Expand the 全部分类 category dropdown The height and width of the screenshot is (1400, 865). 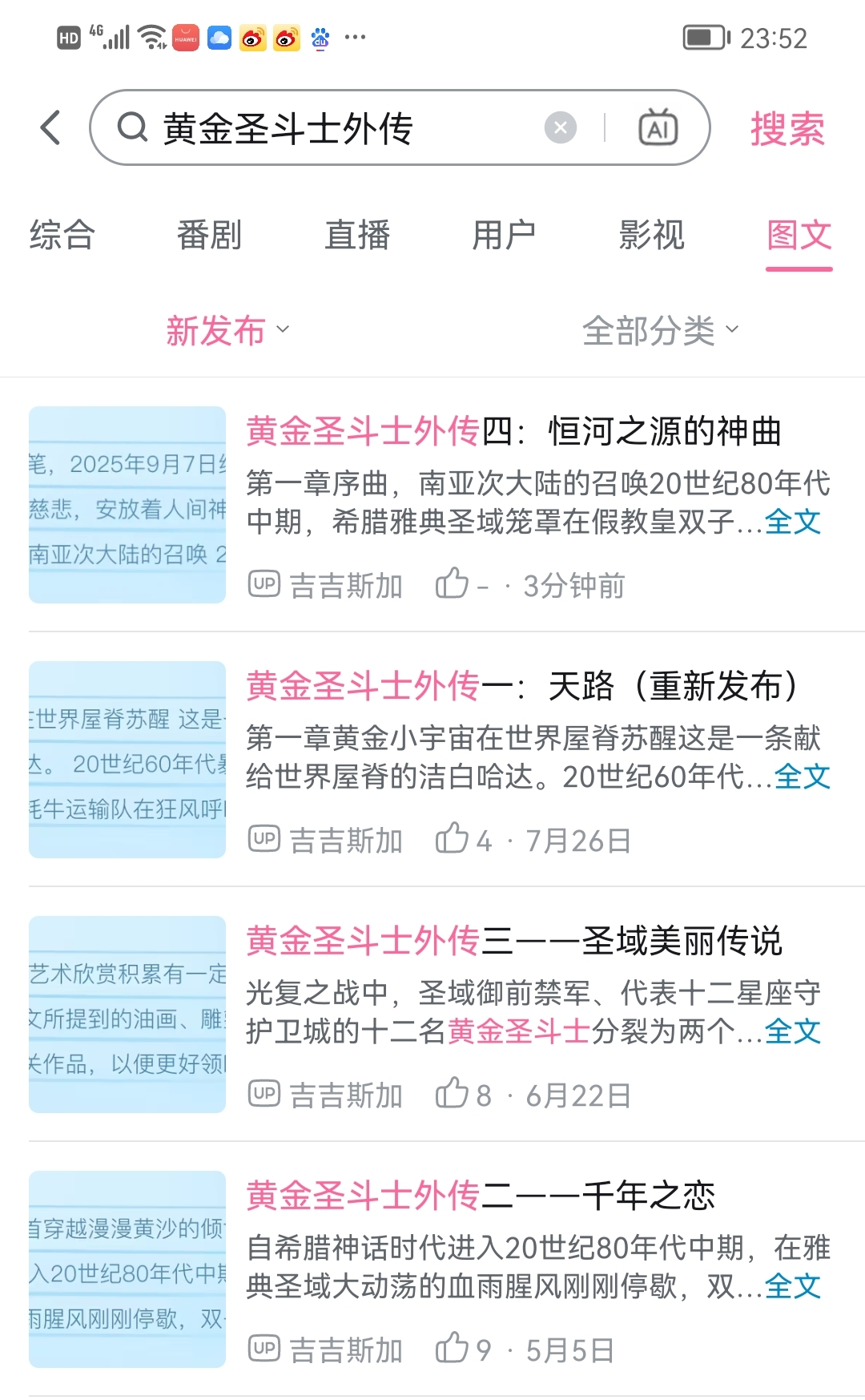pyautogui.click(x=660, y=330)
